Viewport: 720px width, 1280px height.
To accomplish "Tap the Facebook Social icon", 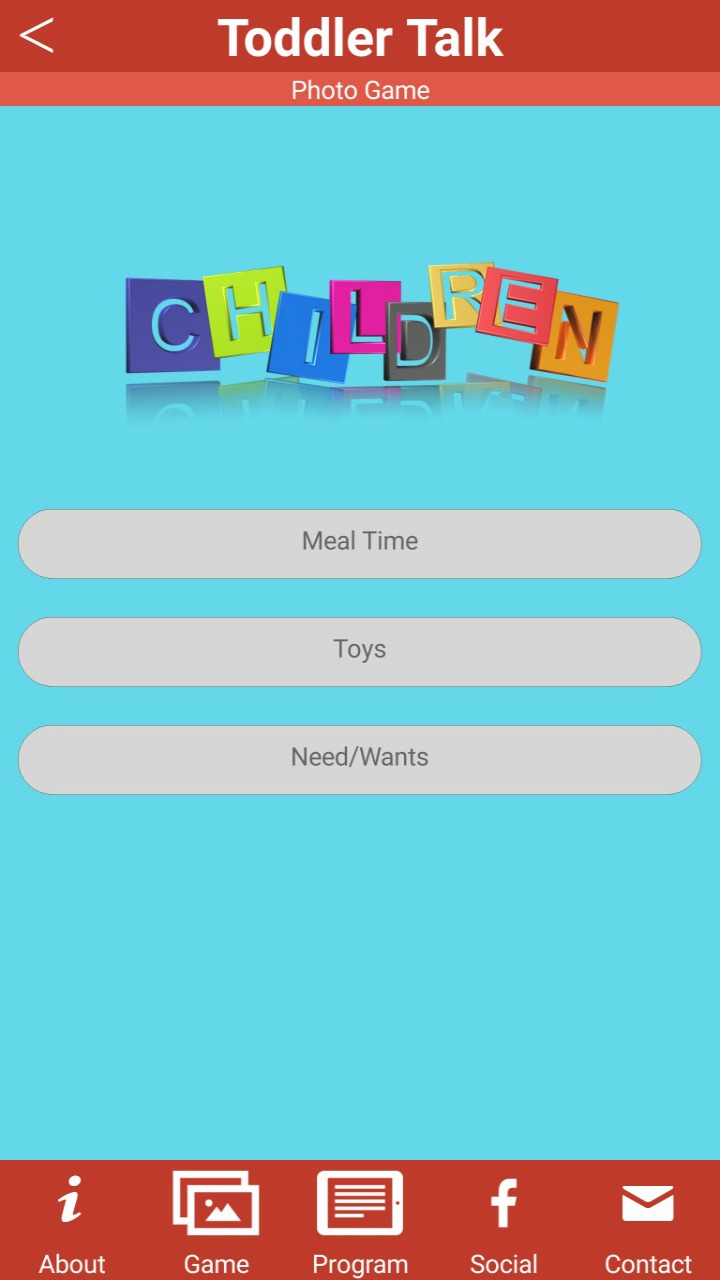I will (504, 1205).
